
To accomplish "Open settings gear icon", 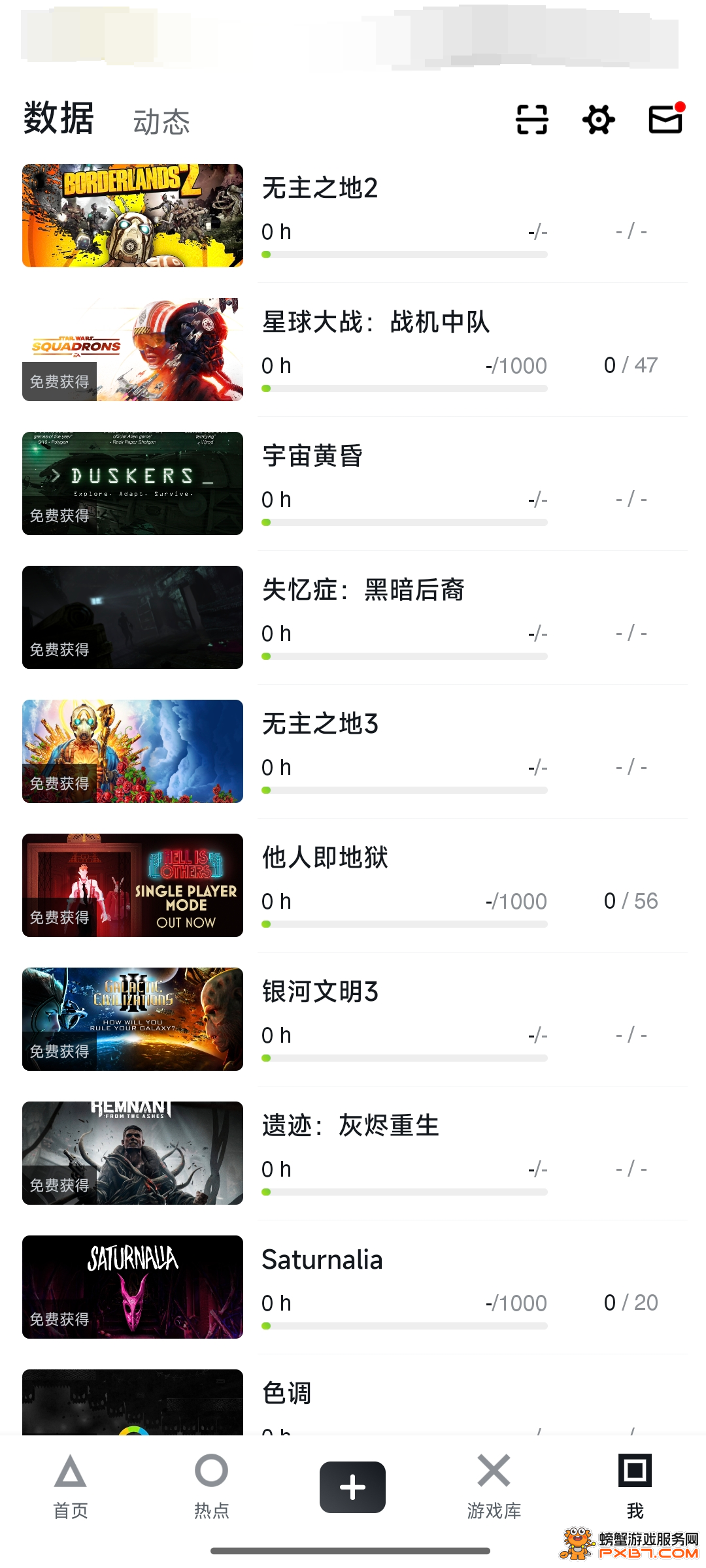I will pos(599,120).
